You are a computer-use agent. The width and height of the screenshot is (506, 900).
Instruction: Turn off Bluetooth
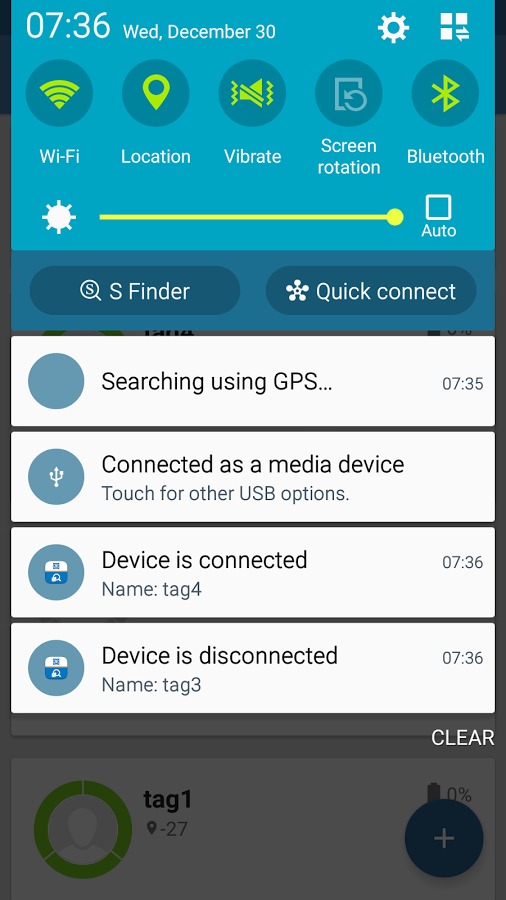click(445, 93)
